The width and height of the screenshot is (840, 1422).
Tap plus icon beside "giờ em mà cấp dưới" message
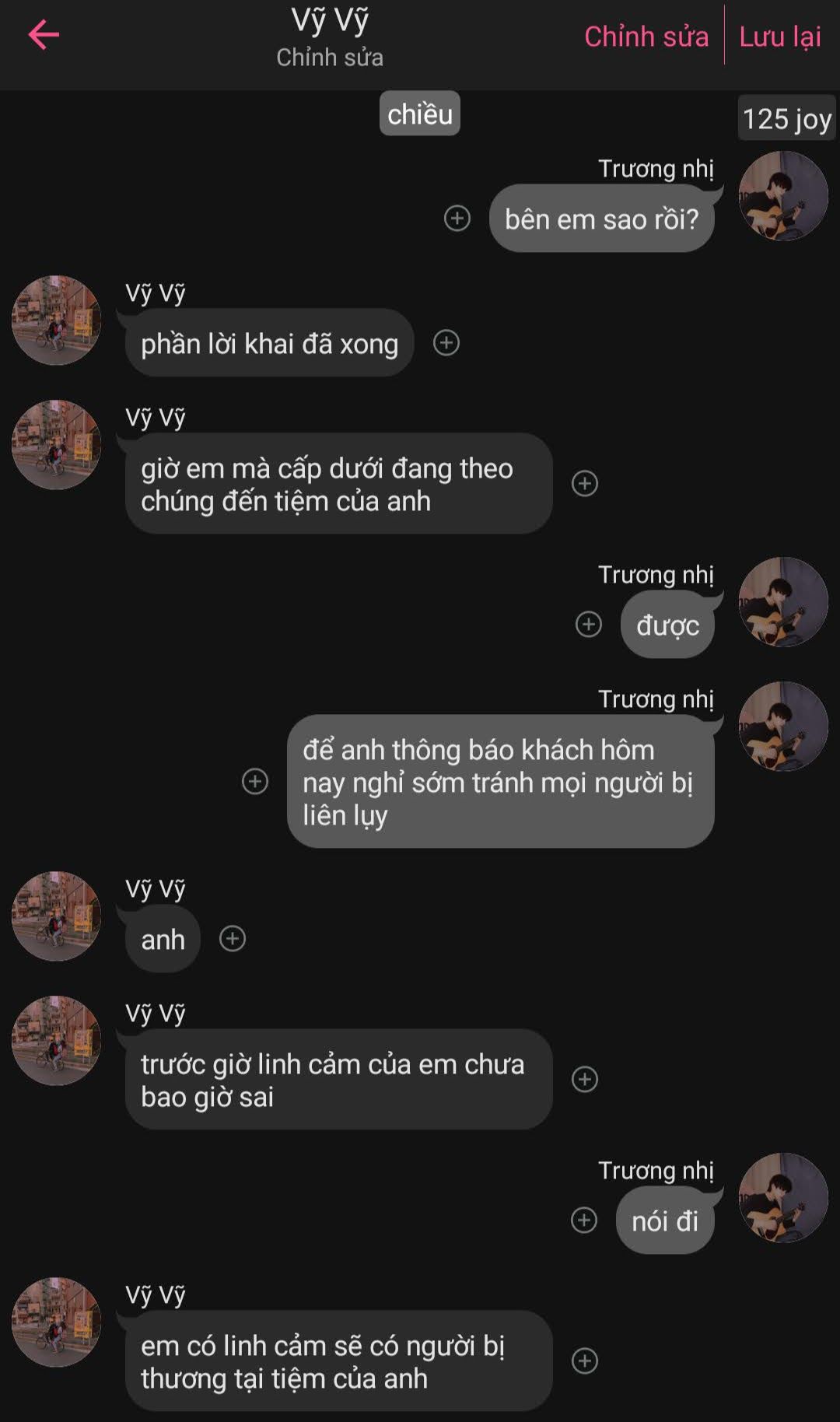[x=585, y=484]
